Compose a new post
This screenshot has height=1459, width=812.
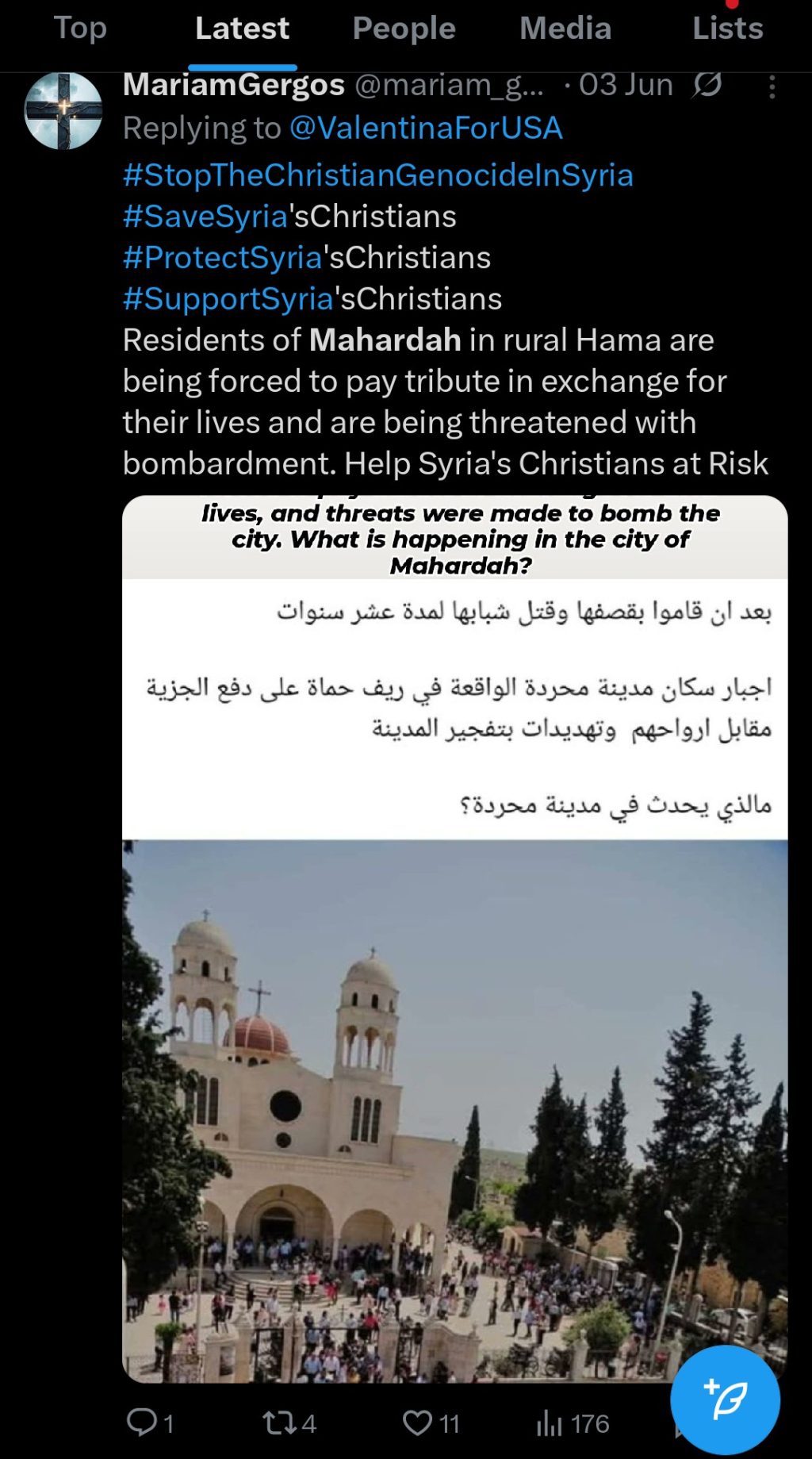725,1399
